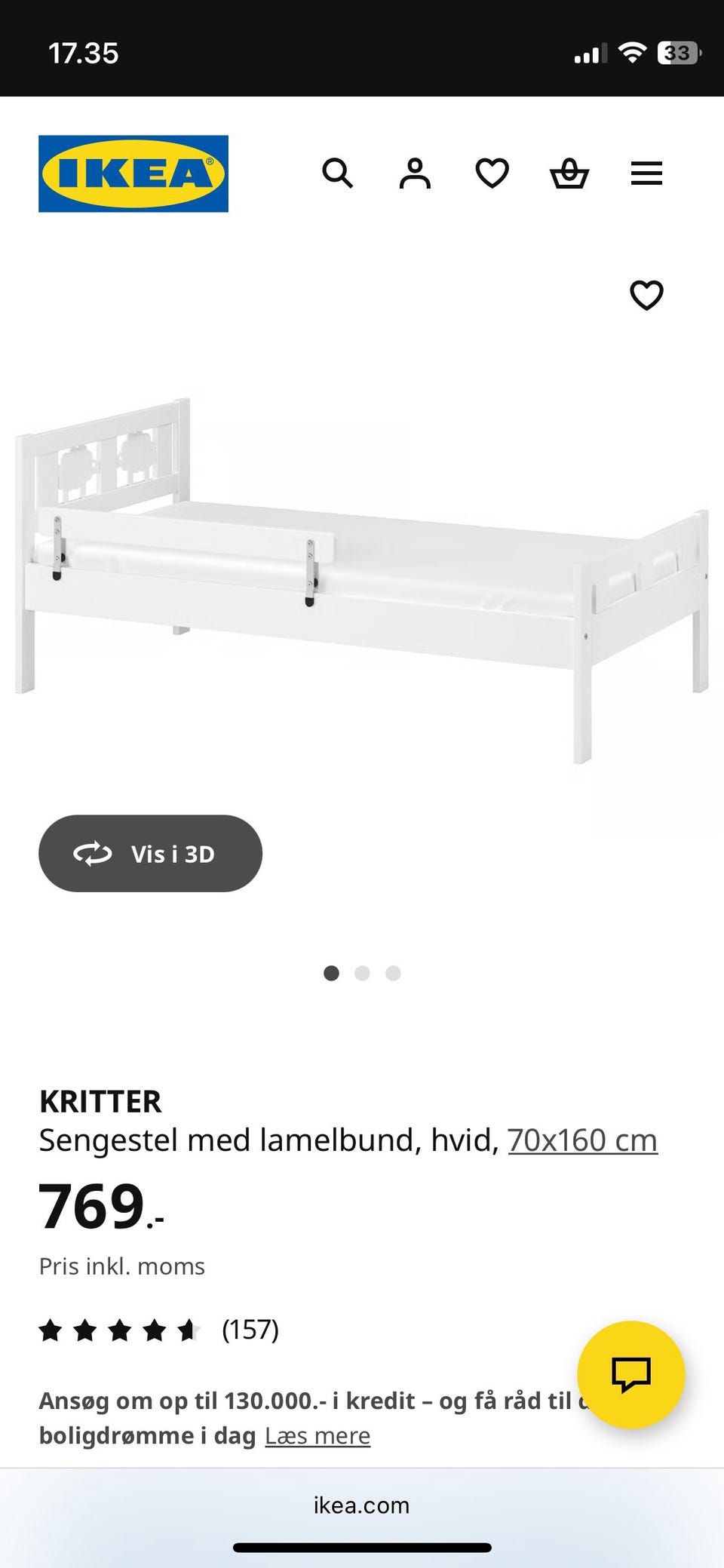
Task: Open the hamburger navigation menu
Action: tap(646, 173)
